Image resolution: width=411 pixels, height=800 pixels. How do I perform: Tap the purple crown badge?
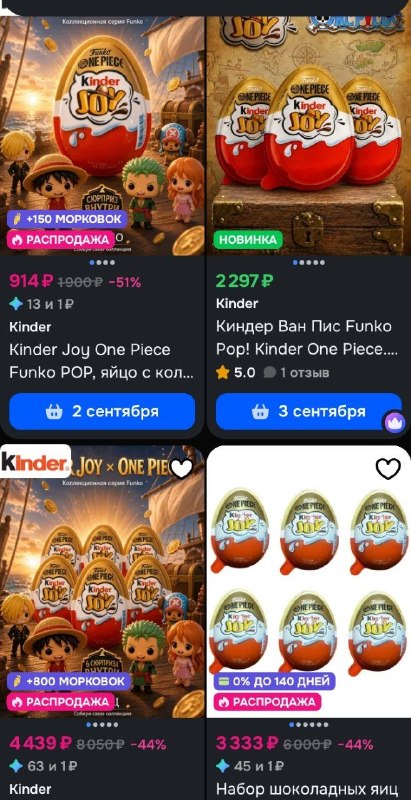coord(395,421)
